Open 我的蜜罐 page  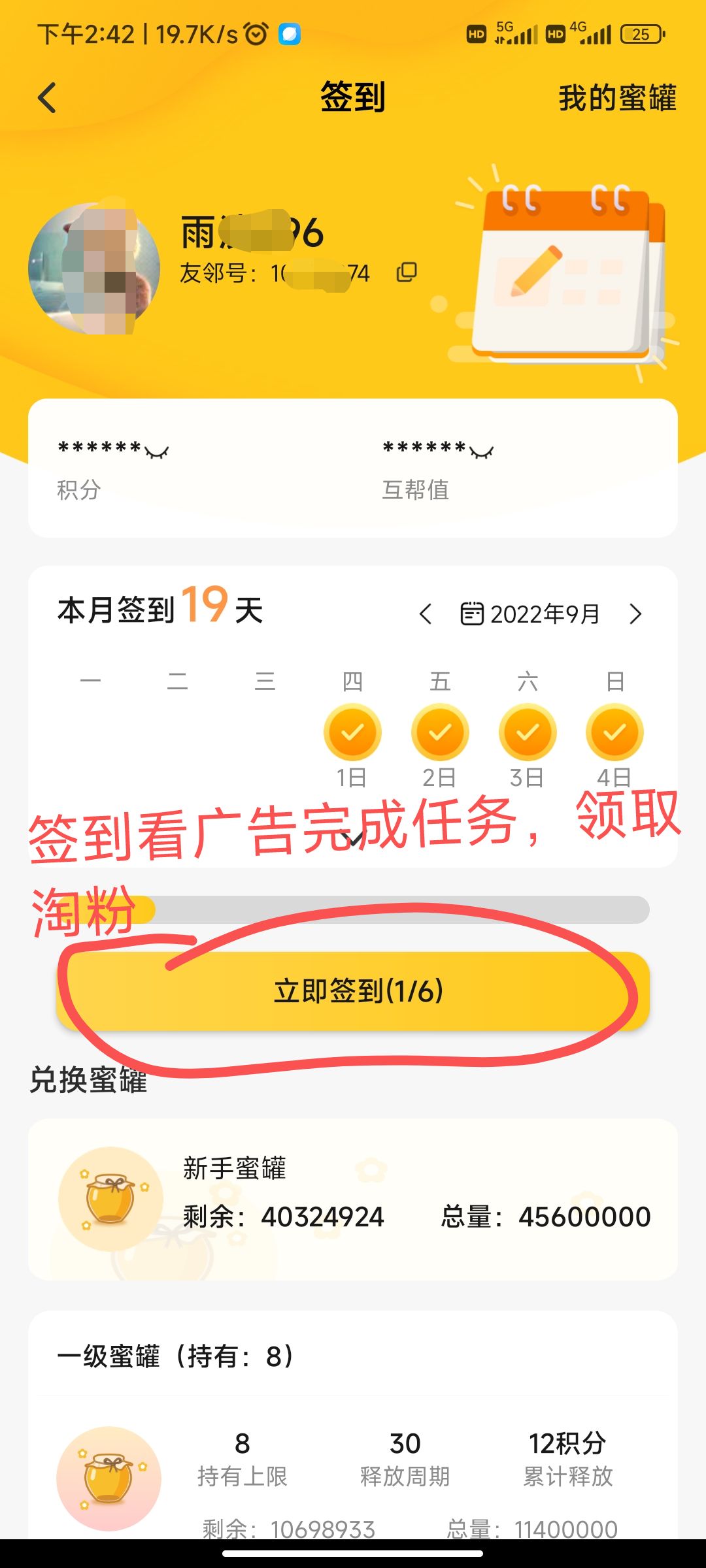pos(617,99)
